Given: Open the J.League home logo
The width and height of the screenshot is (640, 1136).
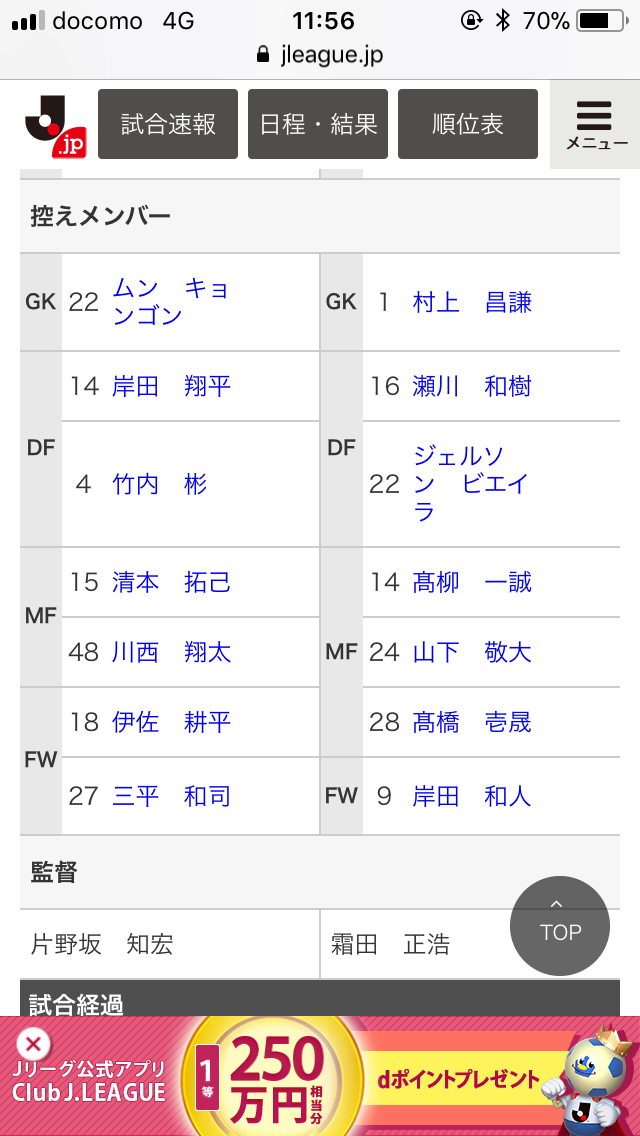Looking at the screenshot, I should [x=56, y=125].
